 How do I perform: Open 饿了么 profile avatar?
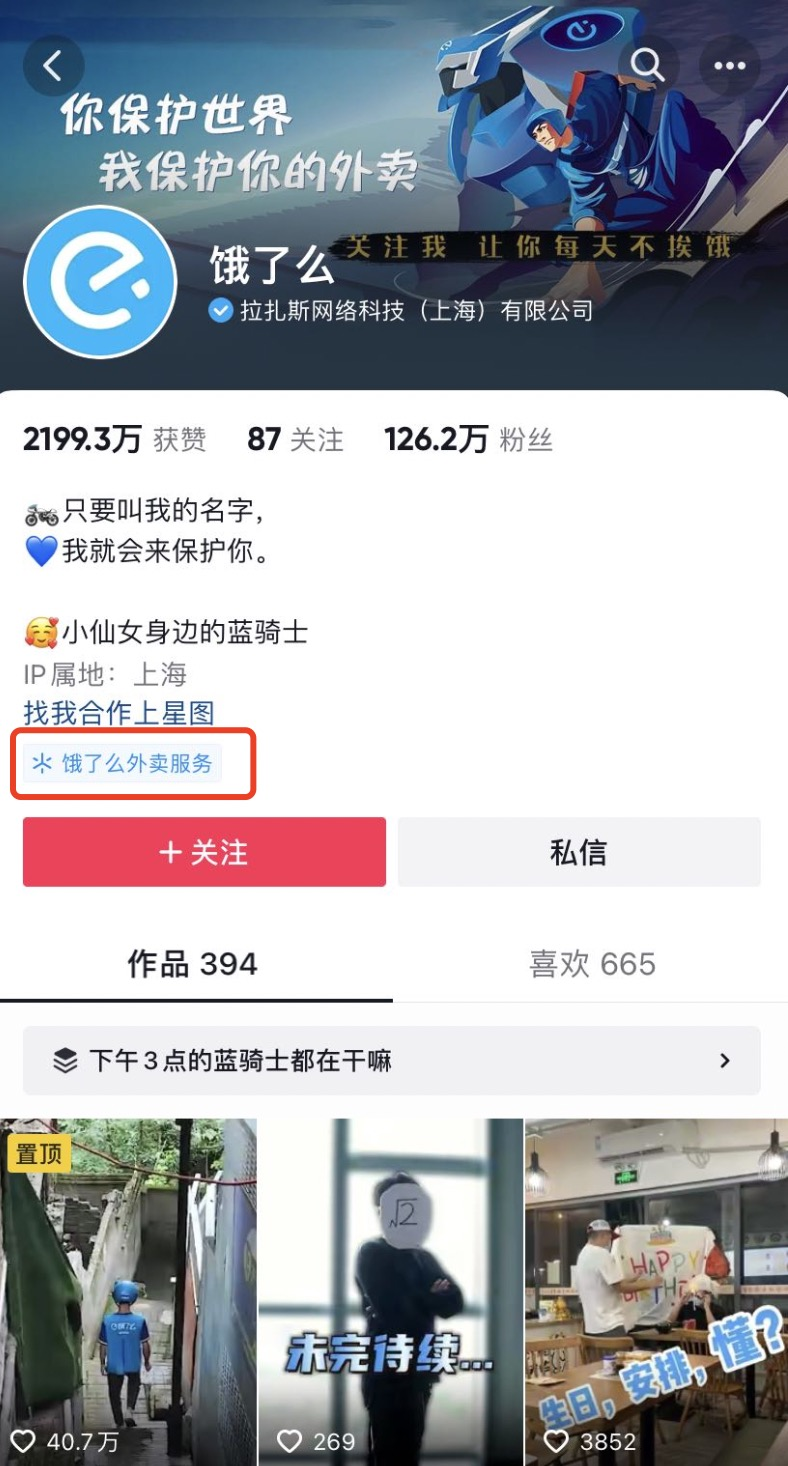click(x=100, y=282)
